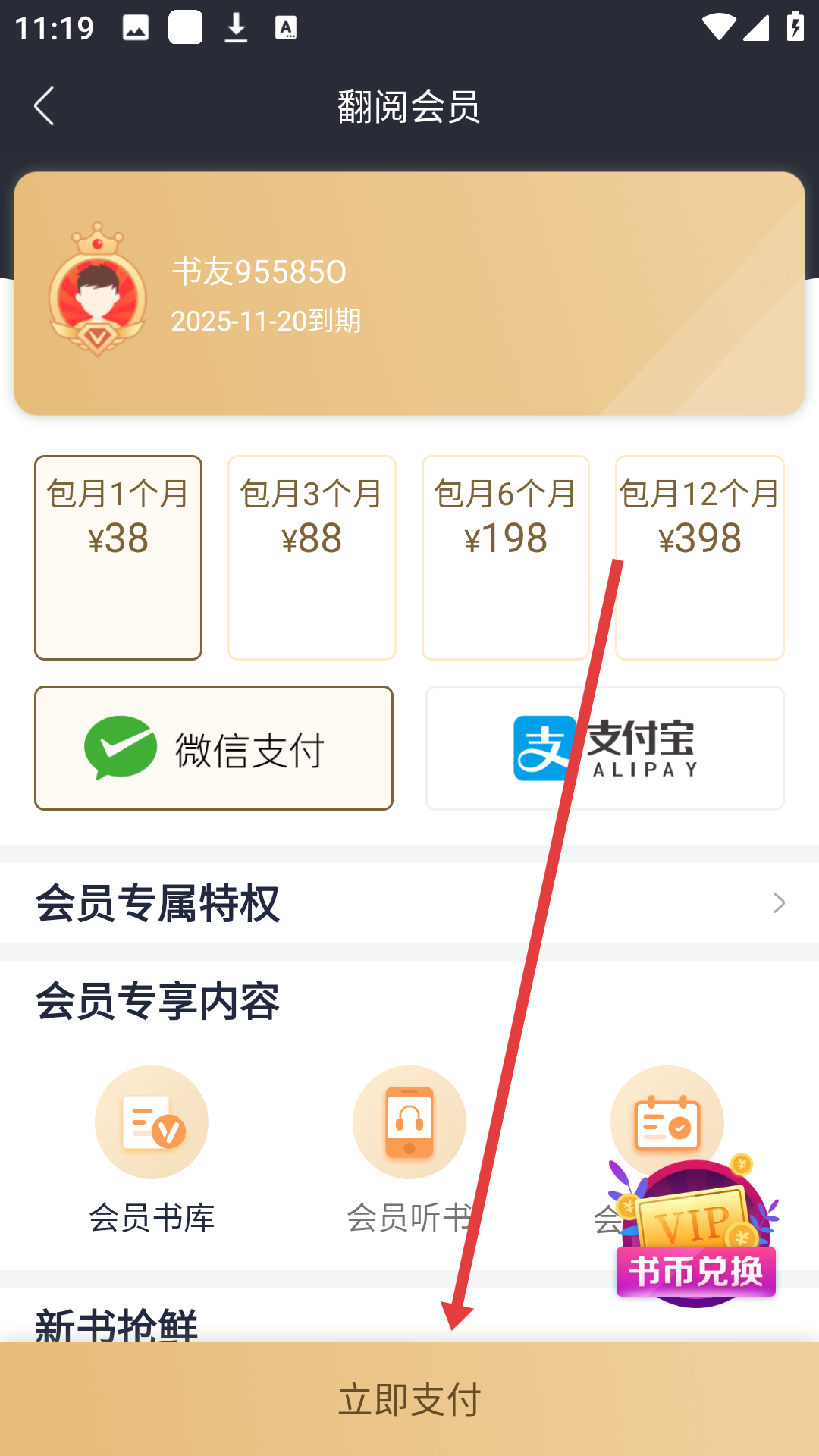Choose 微信支付 as payment method
The image size is (819, 1456).
tap(214, 748)
